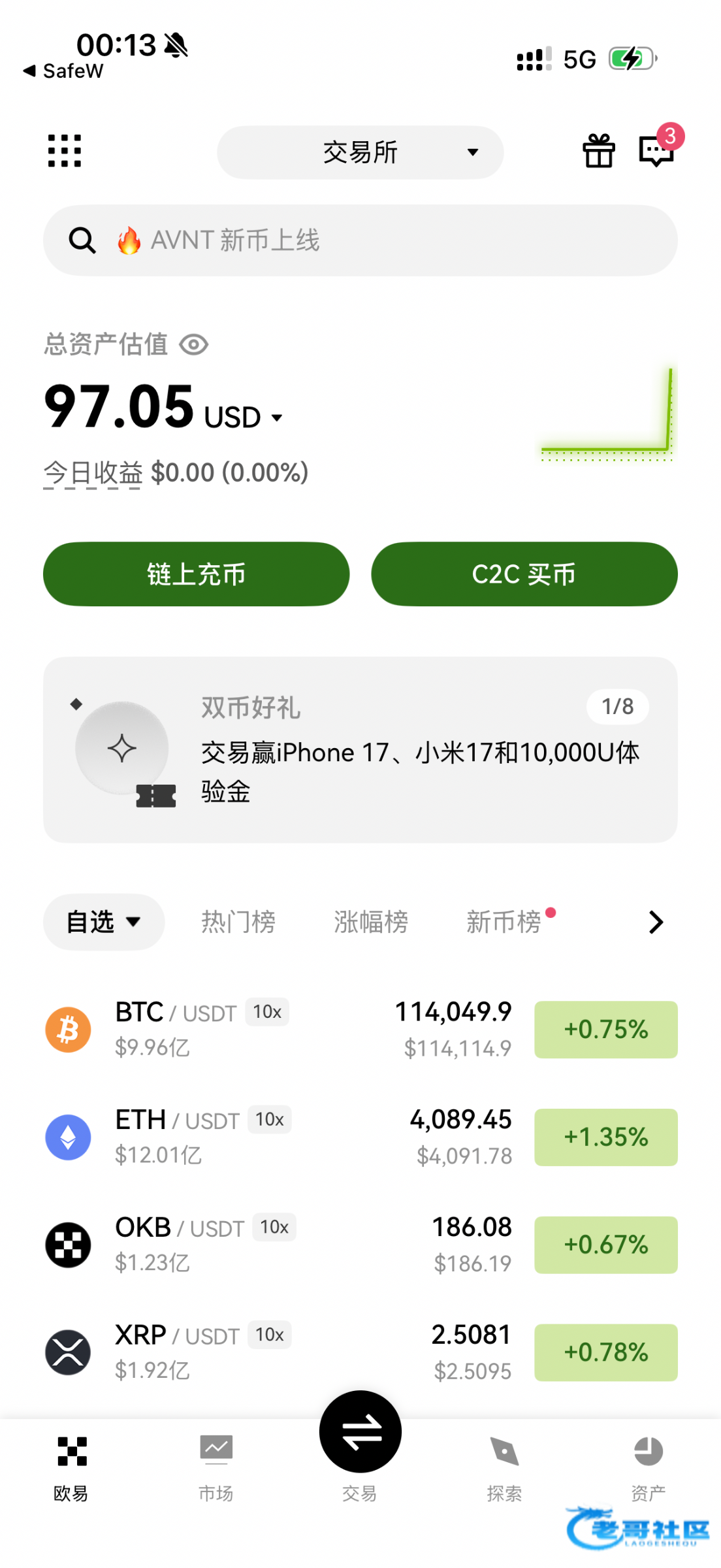Open the gift rewards icon
The width and height of the screenshot is (721, 1568).
(x=598, y=151)
